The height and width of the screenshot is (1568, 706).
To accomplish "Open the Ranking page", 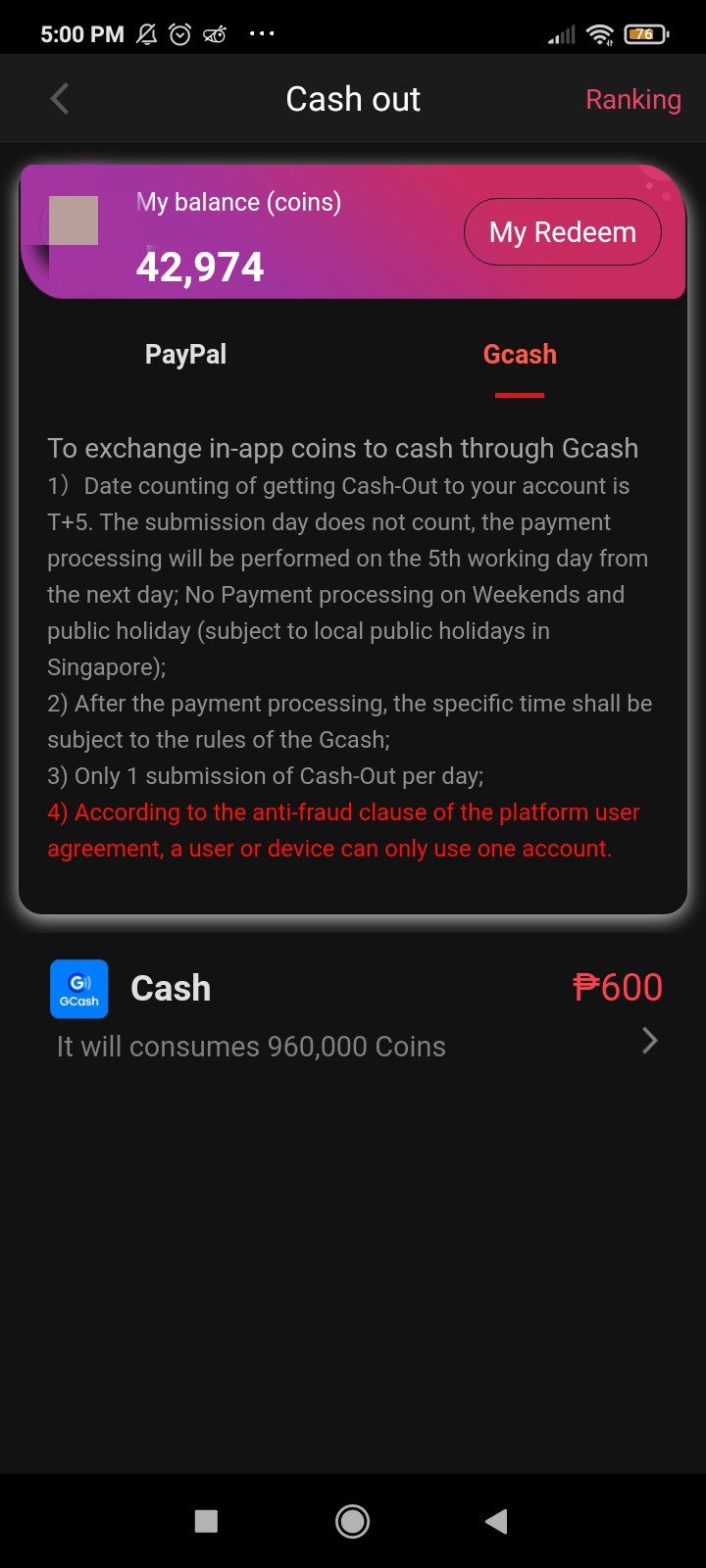I will pyautogui.click(x=632, y=99).
